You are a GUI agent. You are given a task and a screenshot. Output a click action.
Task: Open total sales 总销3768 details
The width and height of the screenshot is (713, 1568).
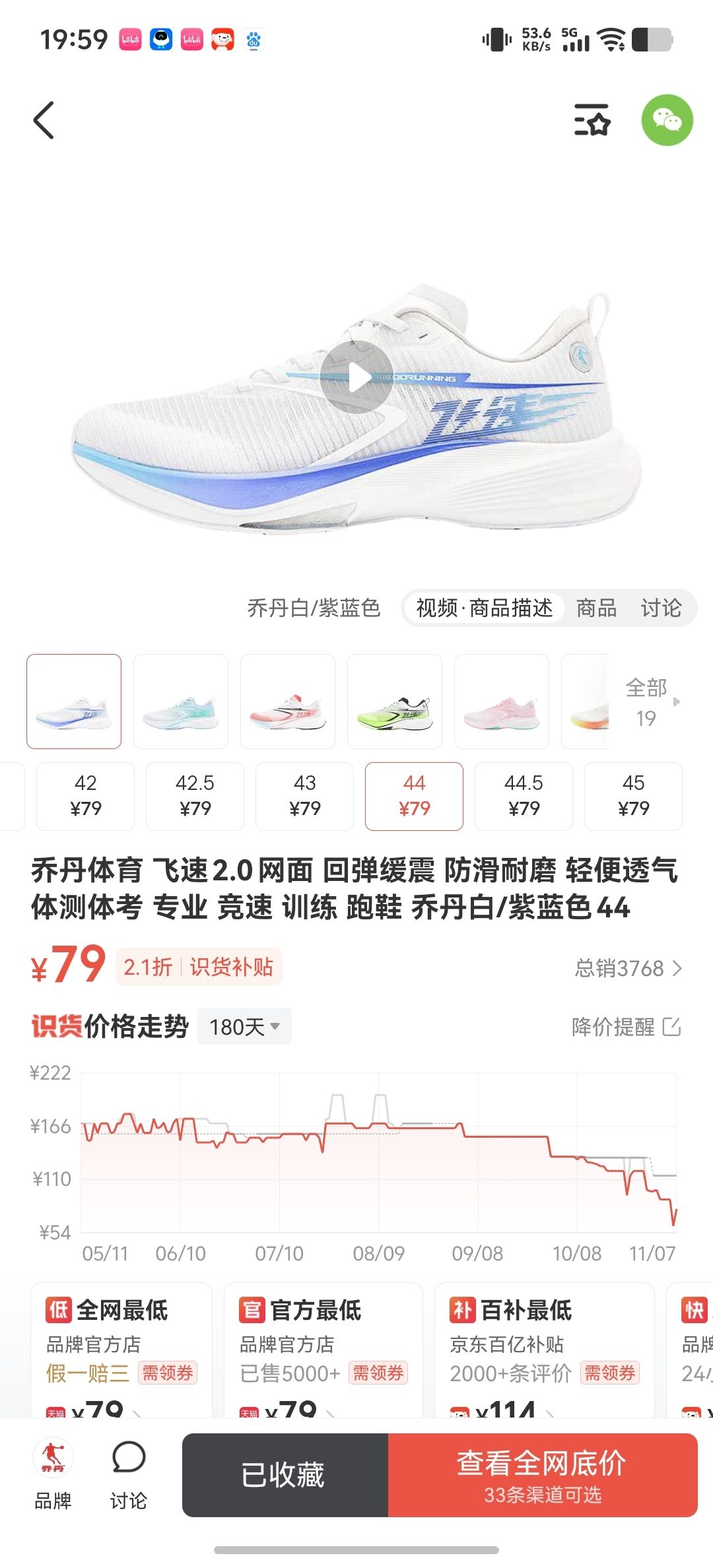coord(628,968)
